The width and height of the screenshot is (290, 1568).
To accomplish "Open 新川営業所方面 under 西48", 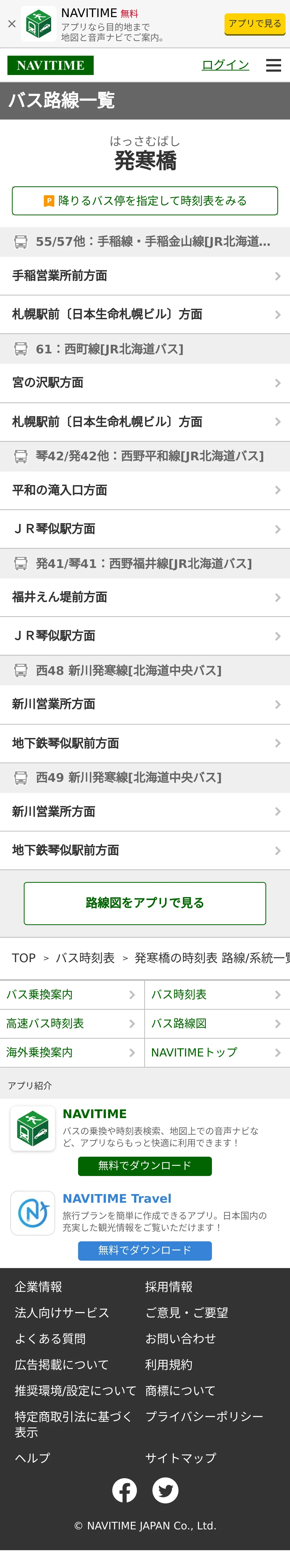I will coord(145,704).
